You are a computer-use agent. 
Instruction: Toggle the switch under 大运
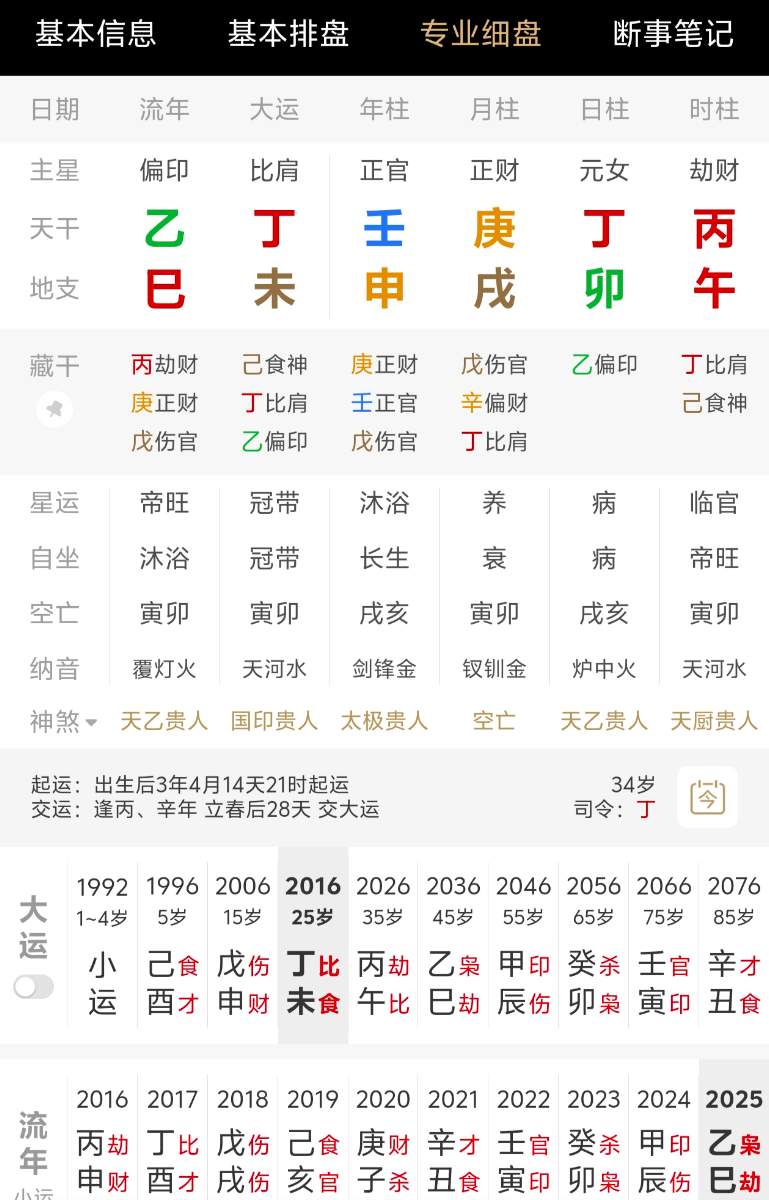pyautogui.click(x=34, y=987)
